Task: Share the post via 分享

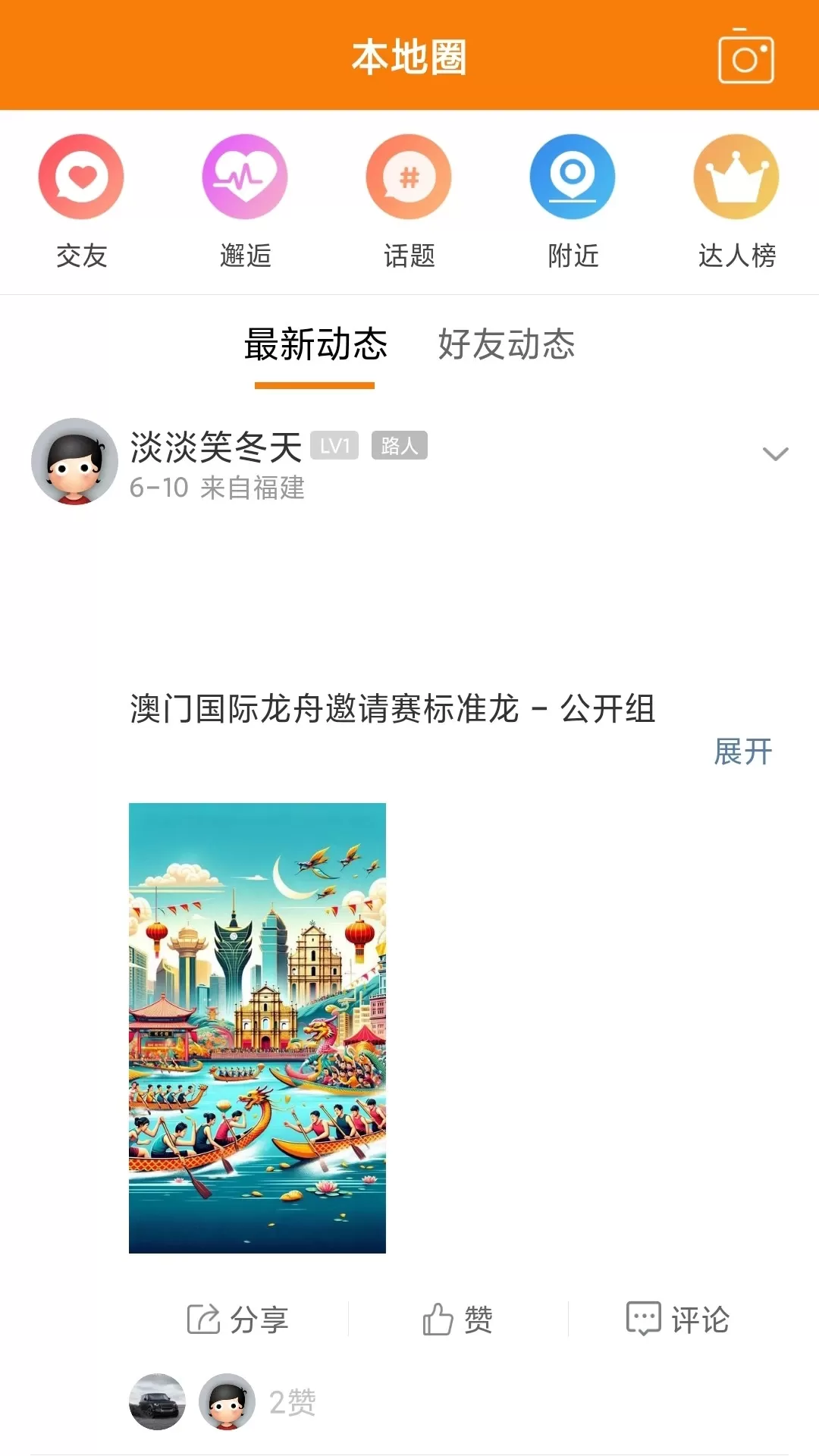Action: (238, 1319)
